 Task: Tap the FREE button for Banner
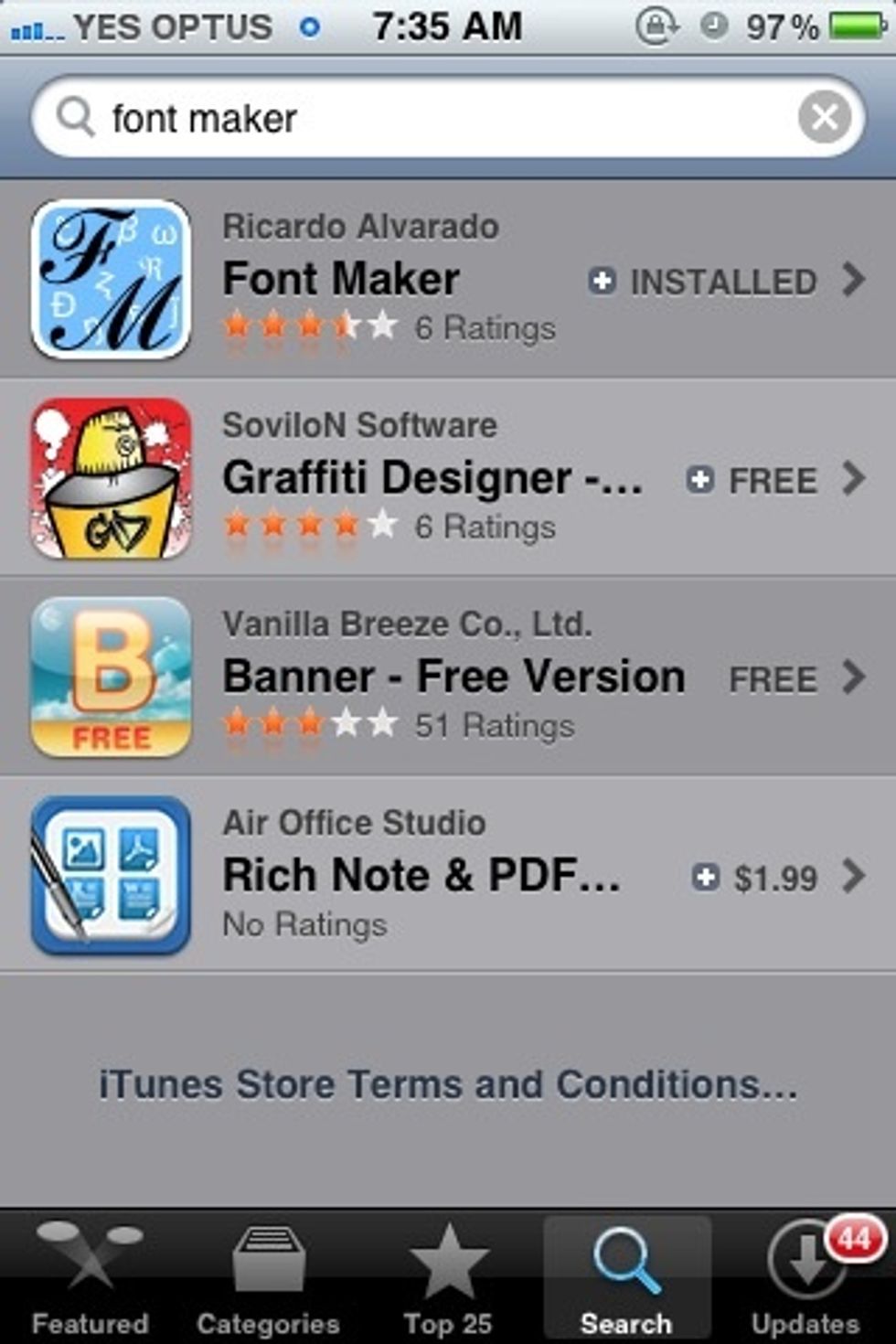[x=772, y=679]
